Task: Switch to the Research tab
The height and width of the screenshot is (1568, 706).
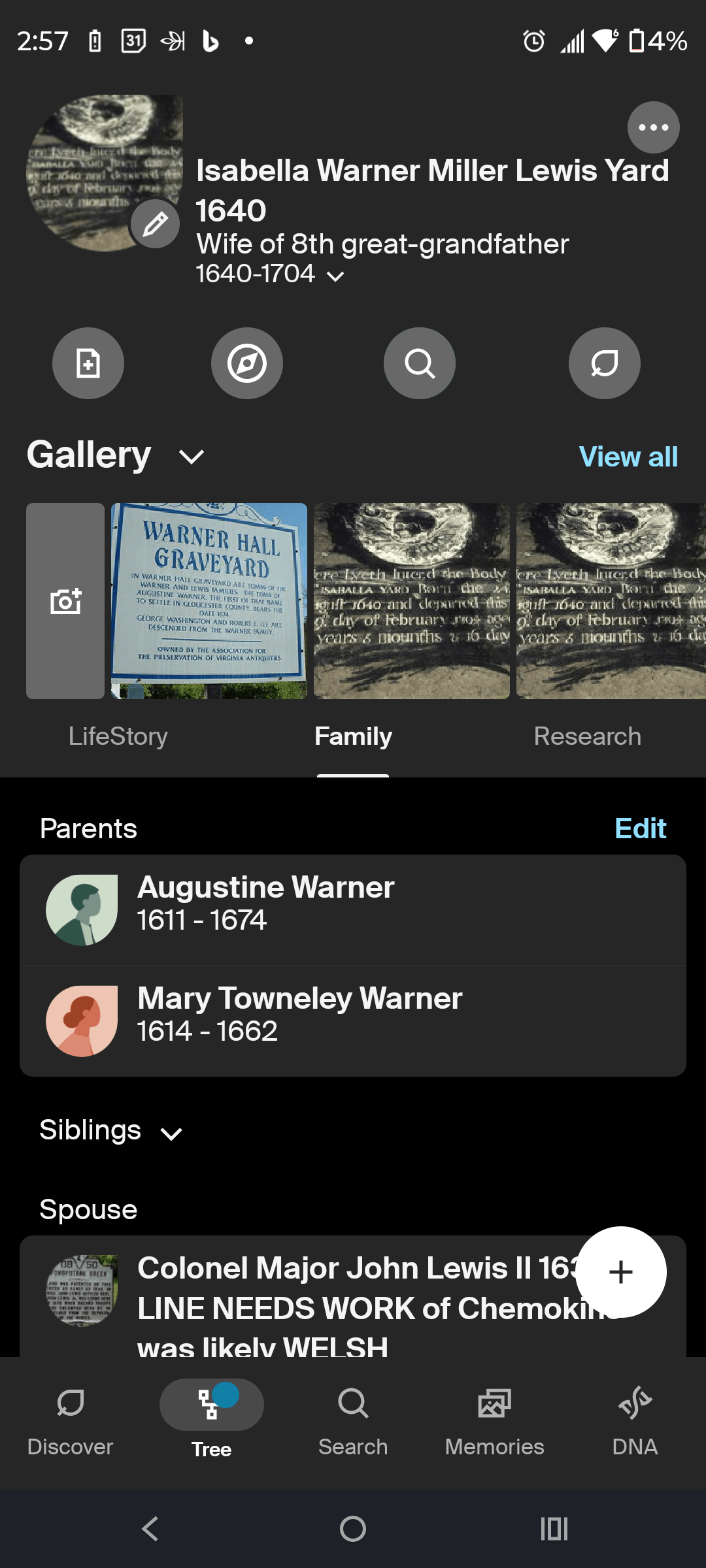Action: point(587,737)
